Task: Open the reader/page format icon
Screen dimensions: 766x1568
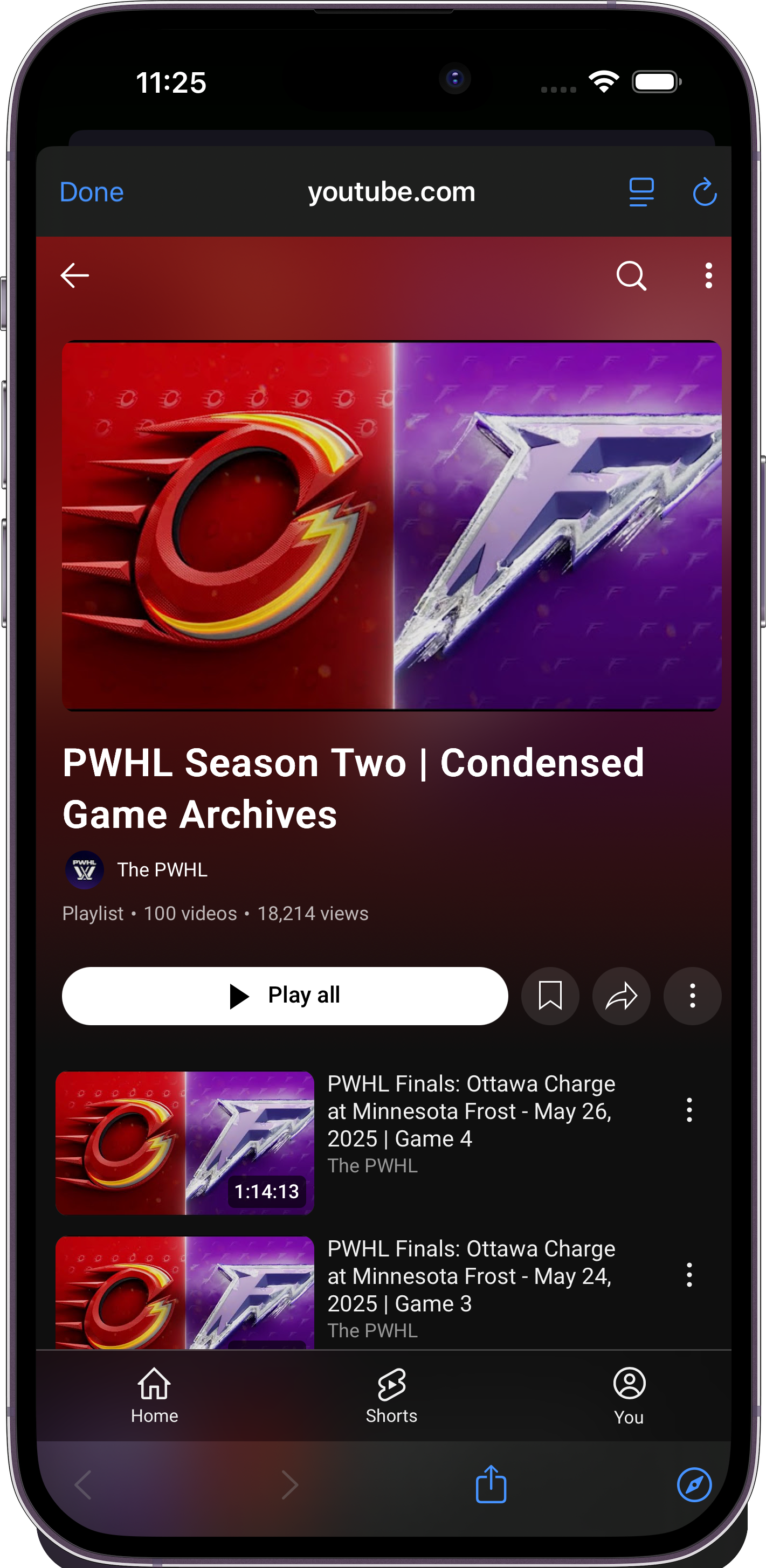Action: [x=640, y=192]
